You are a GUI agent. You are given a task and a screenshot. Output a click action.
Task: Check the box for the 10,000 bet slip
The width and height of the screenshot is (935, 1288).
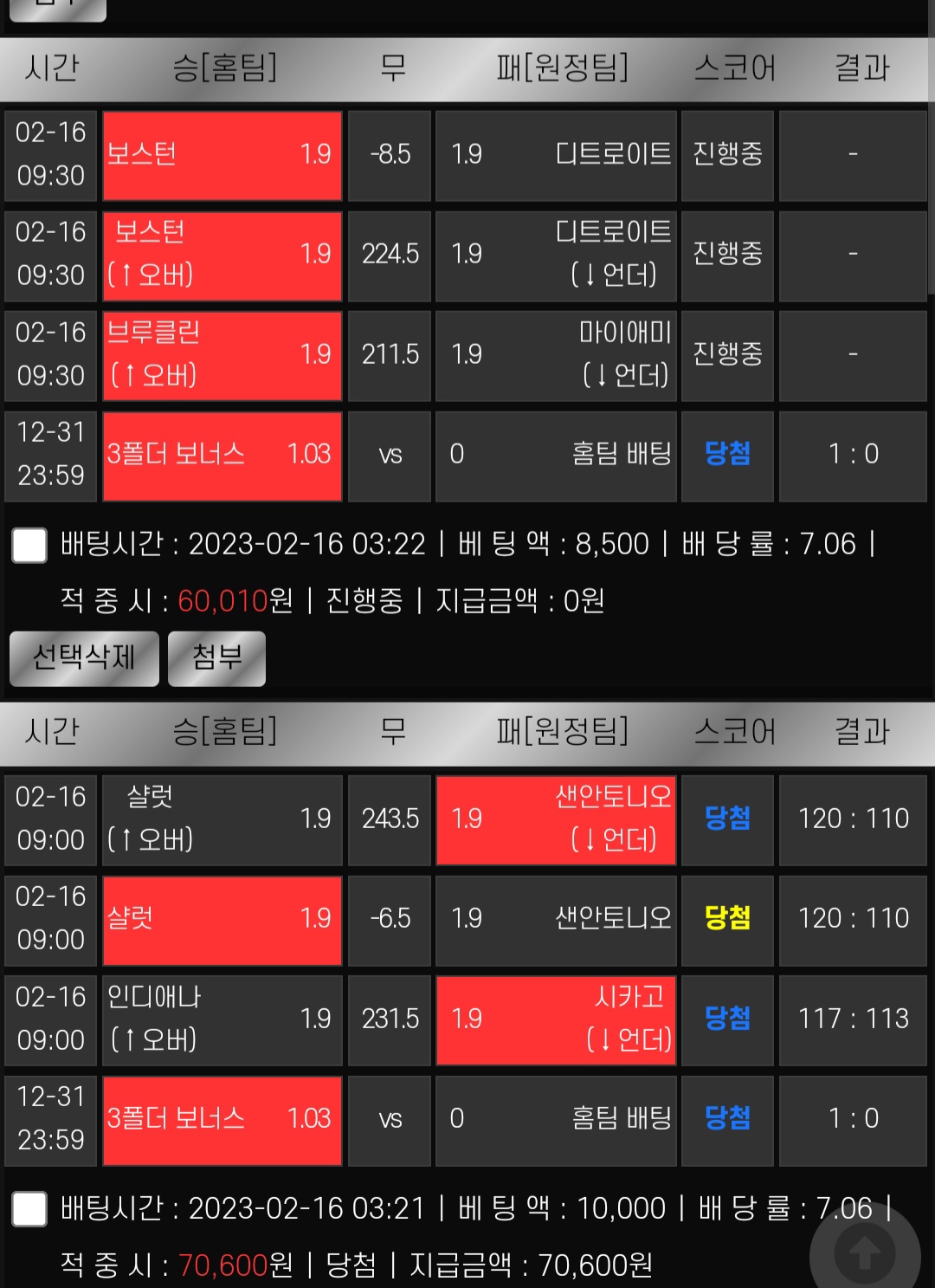coord(29,1209)
